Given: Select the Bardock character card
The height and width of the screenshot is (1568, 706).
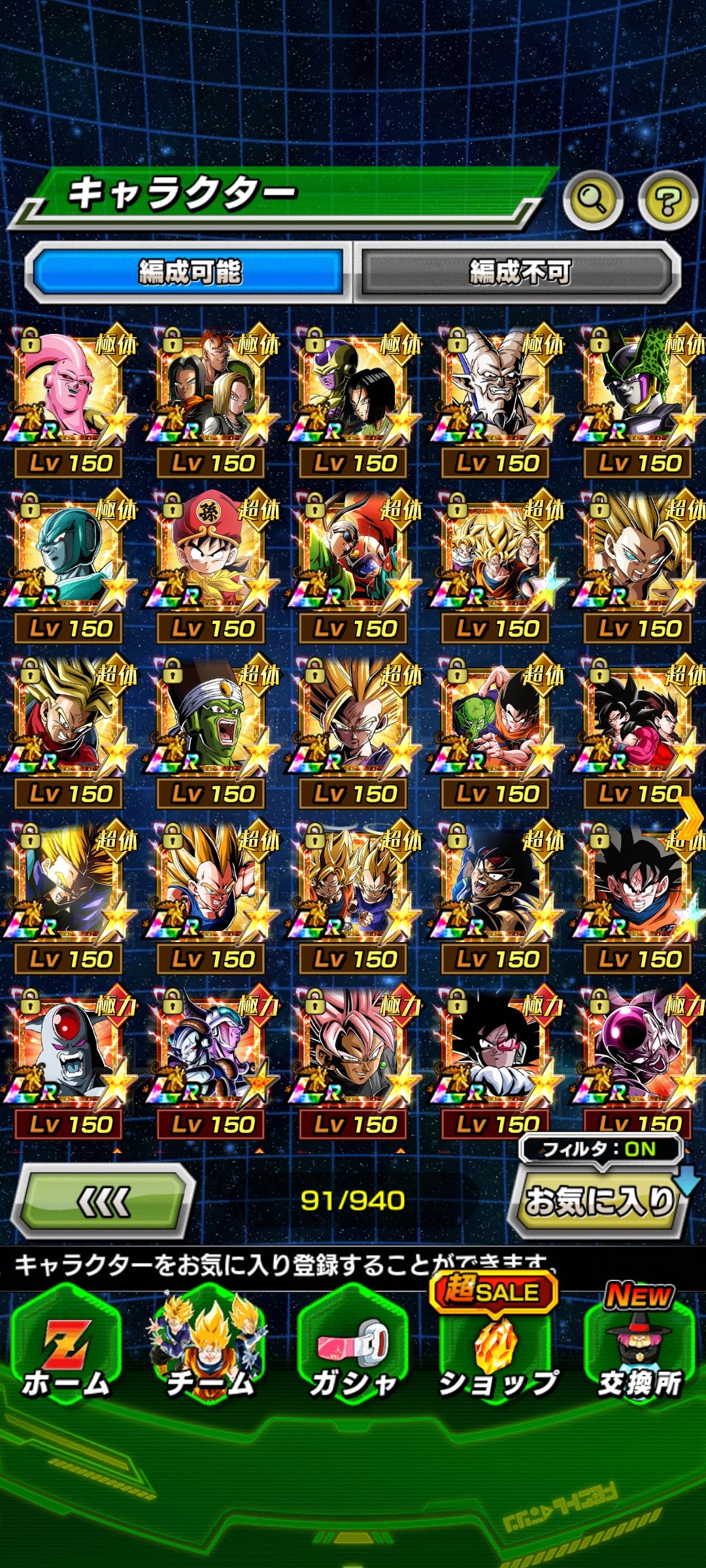Looking at the screenshot, I should point(496,888).
